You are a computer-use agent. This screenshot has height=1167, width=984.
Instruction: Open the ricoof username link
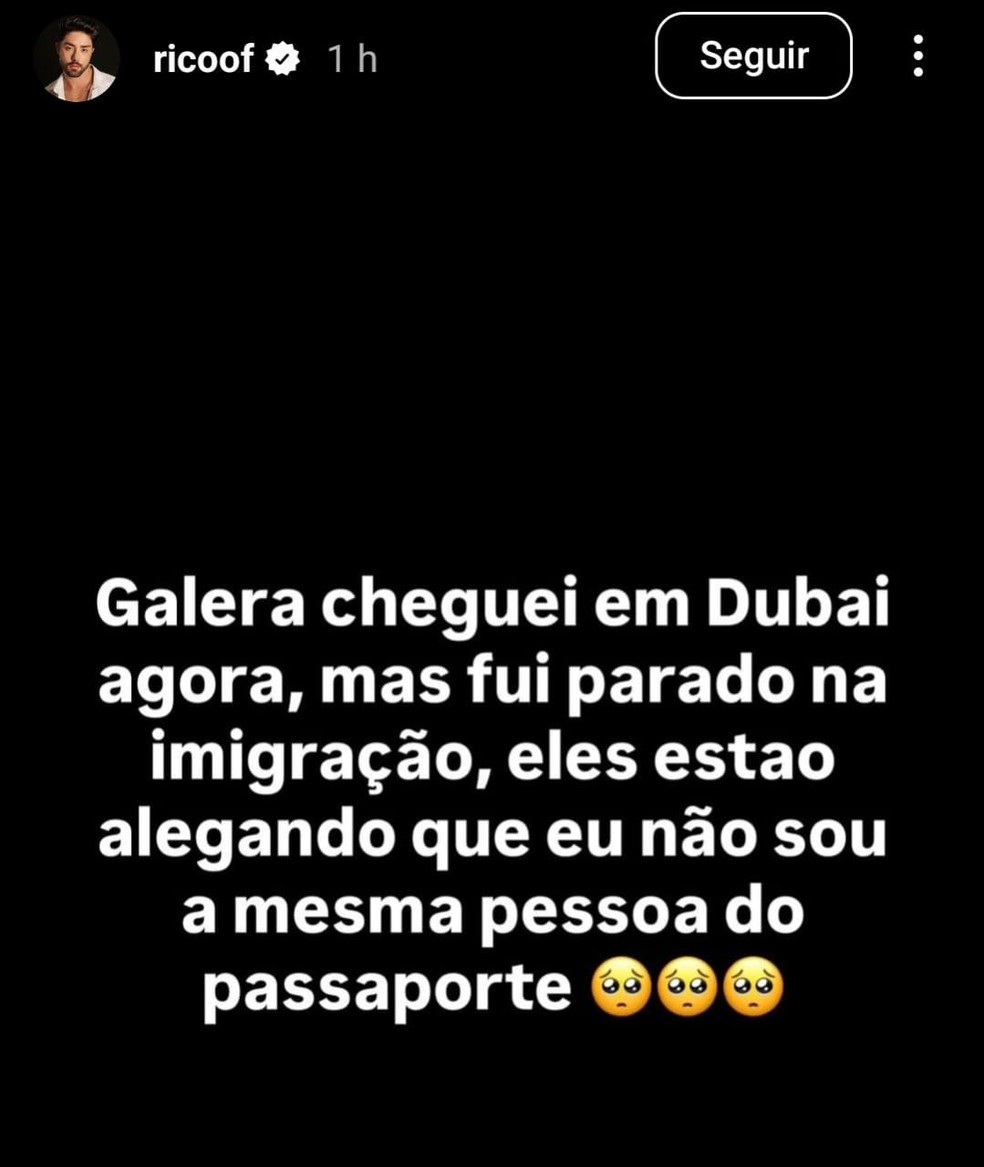tap(203, 60)
